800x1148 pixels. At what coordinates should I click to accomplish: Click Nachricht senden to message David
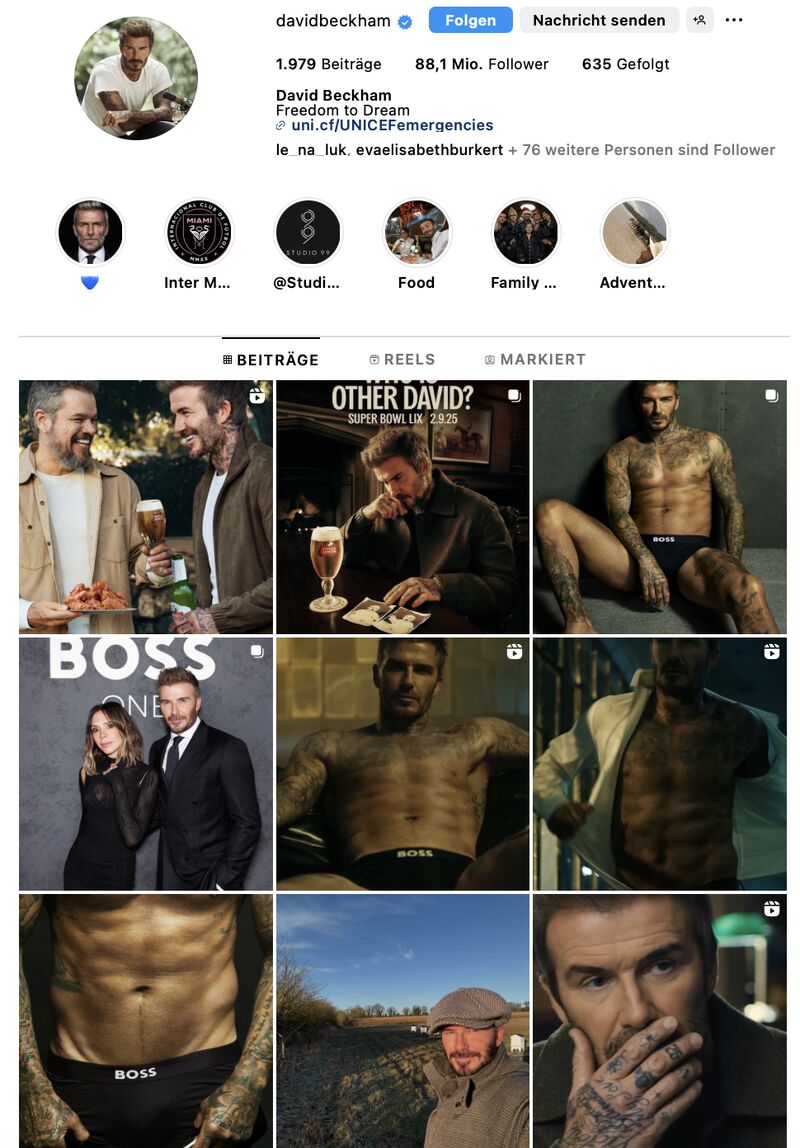pos(598,20)
